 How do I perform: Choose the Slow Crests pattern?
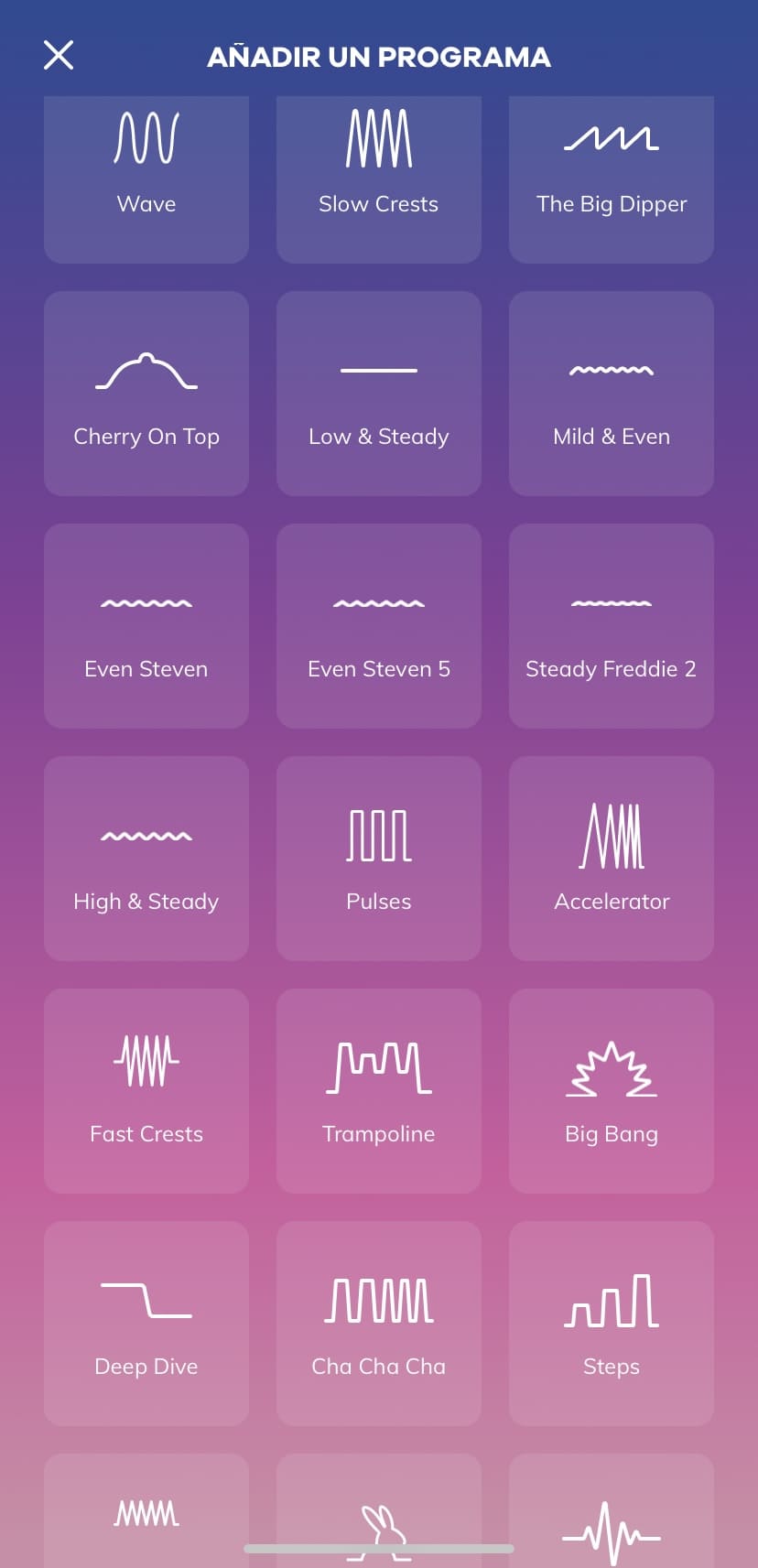pos(379,179)
